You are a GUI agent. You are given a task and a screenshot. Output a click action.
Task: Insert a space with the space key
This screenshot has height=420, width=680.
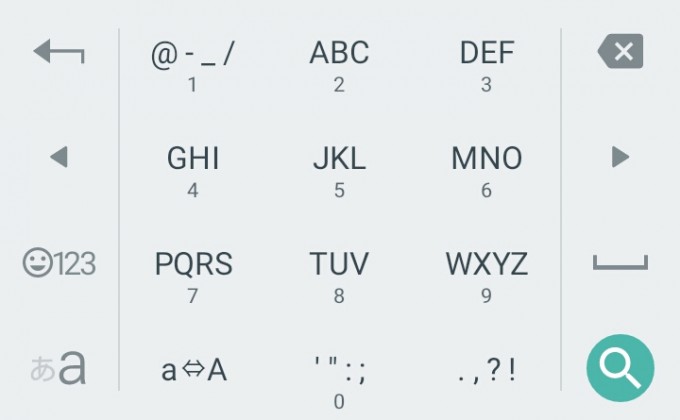[620, 264]
